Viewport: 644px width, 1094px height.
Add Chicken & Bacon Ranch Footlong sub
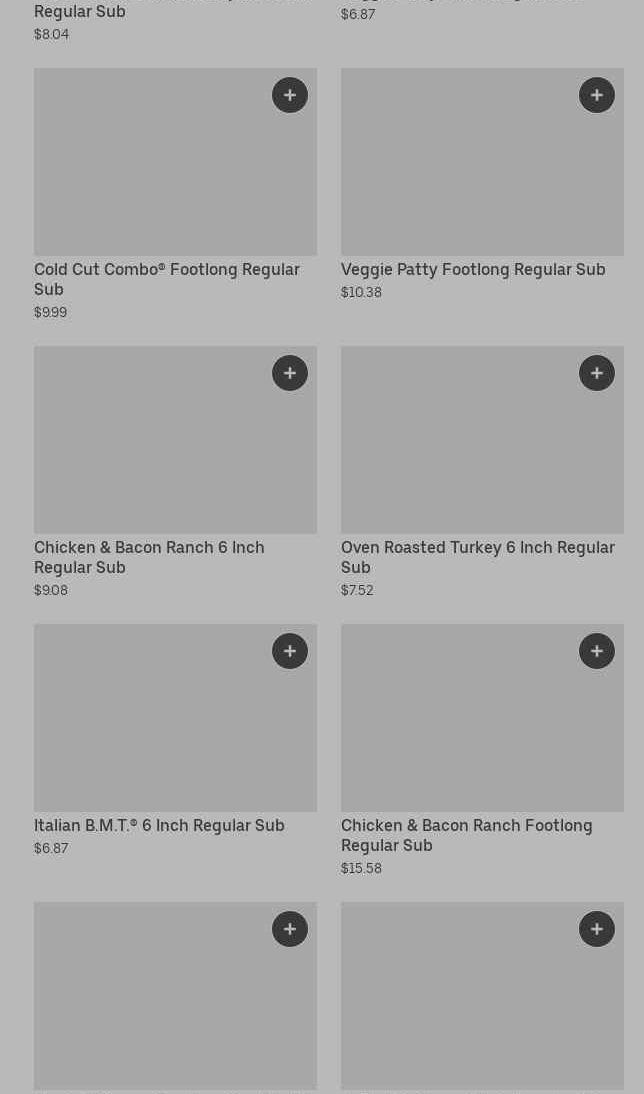coord(597,651)
